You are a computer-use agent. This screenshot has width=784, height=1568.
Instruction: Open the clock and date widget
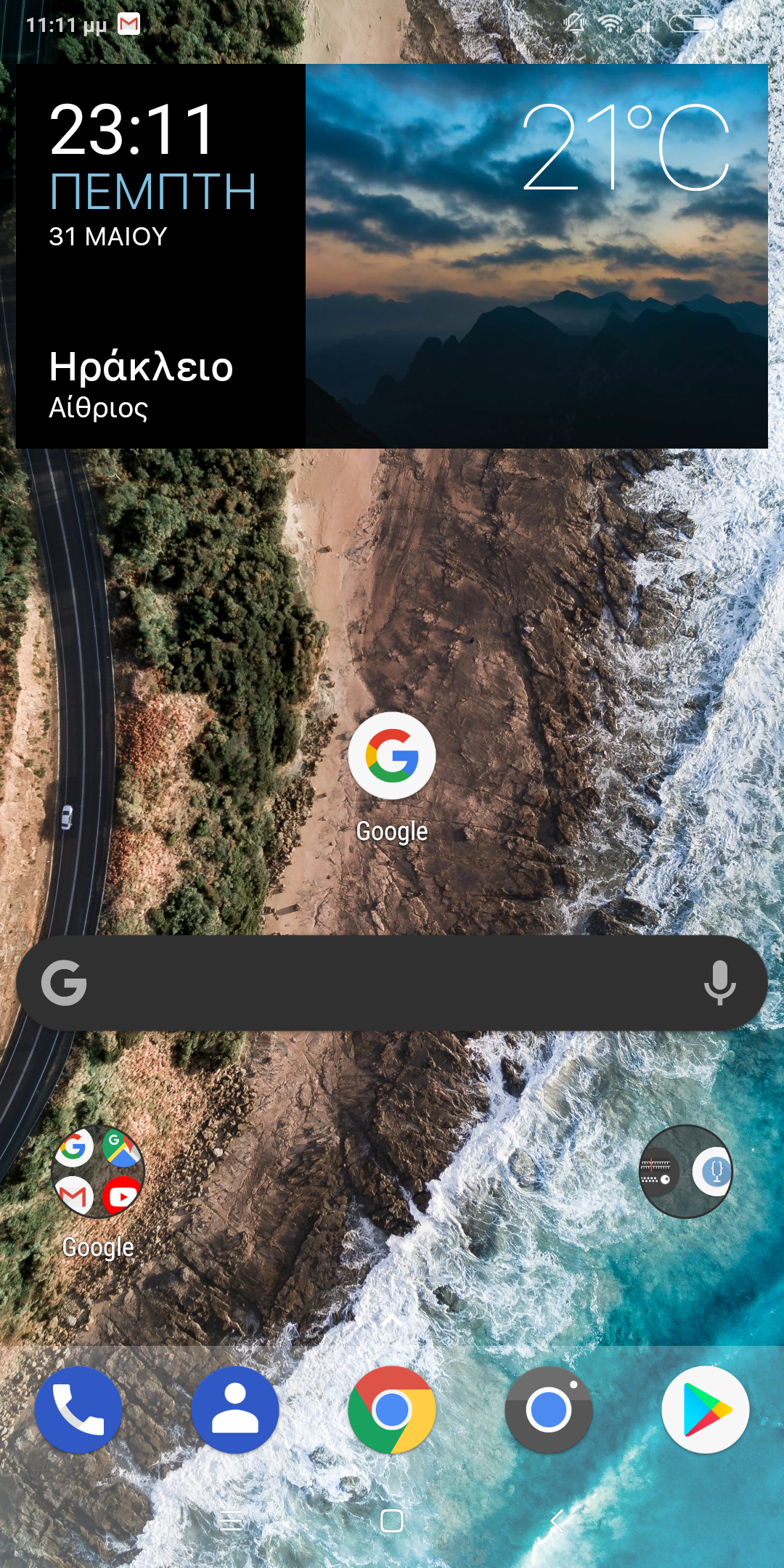click(x=160, y=256)
